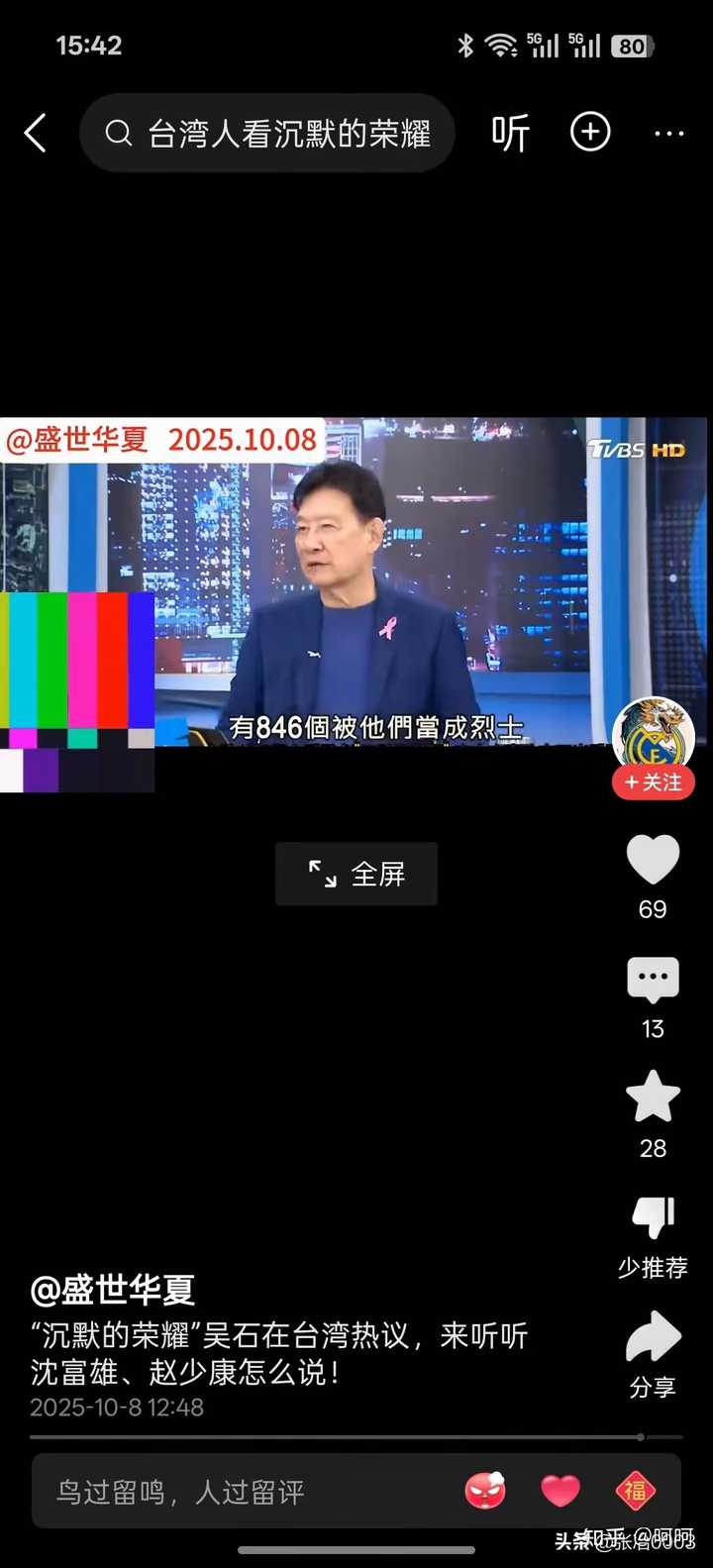713x1568 pixels.
Task: Send the red heart emoji reaction
Action: tap(560, 1491)
